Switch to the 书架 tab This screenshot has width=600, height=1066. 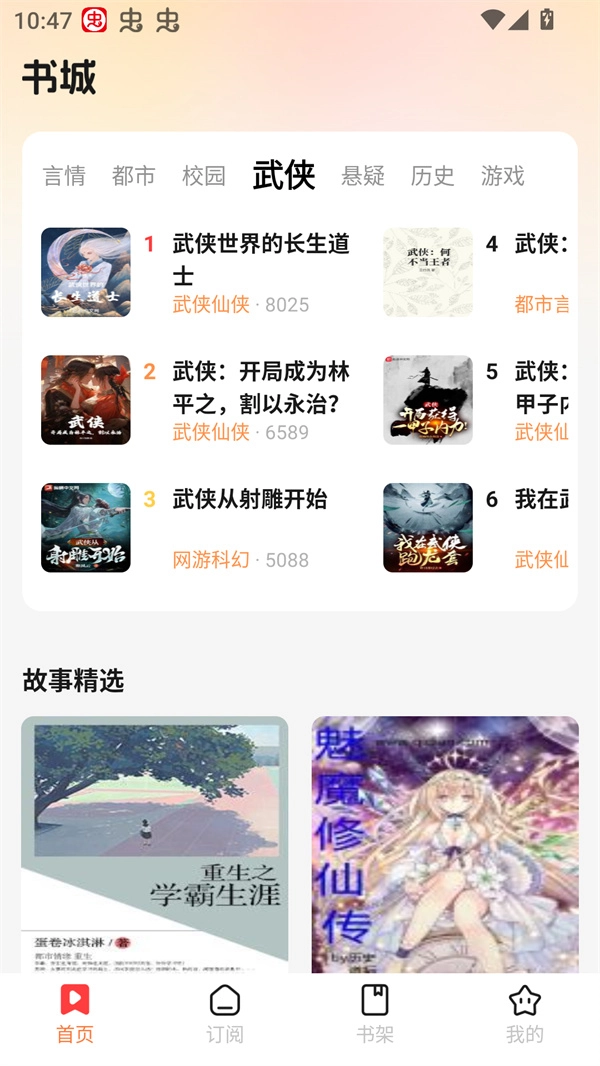point(375,1014)
